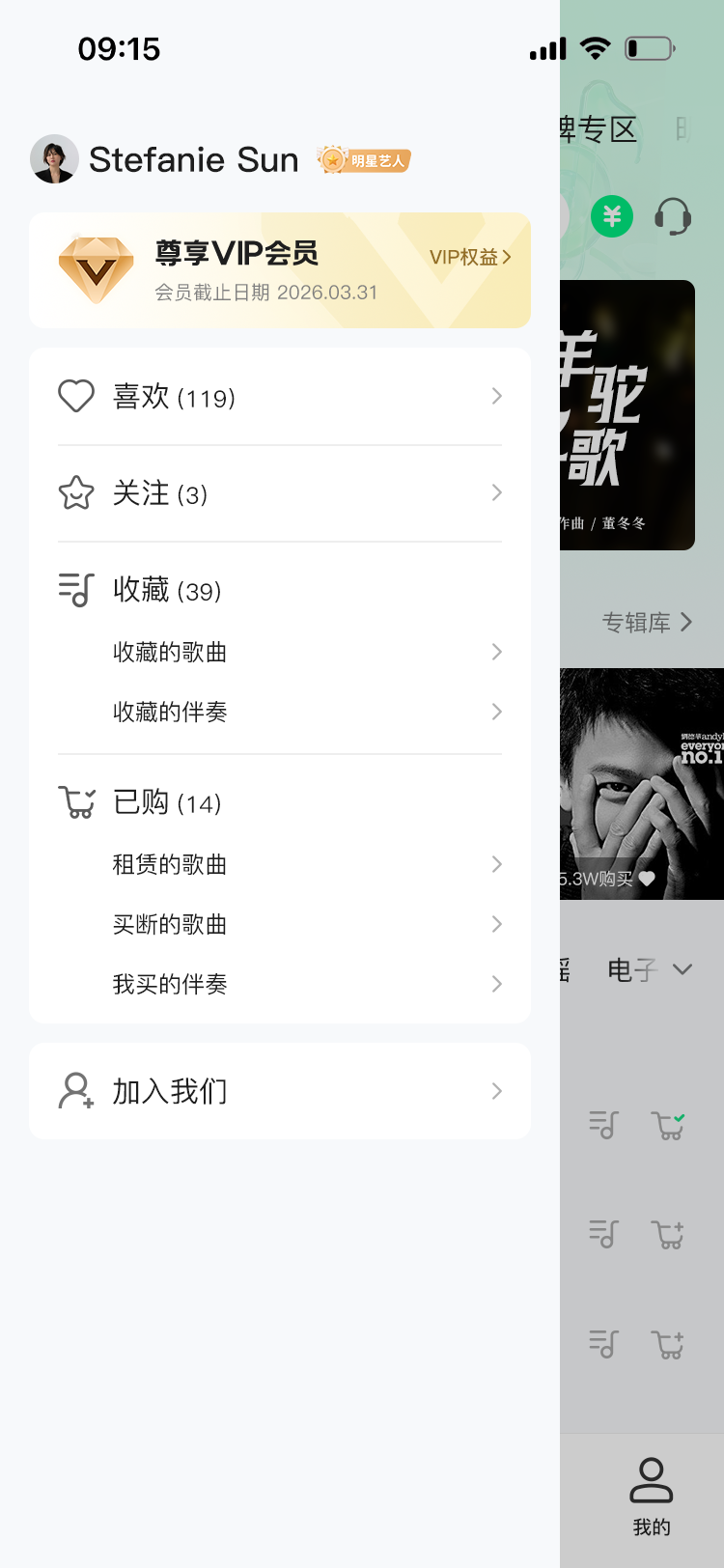This screenshot has height=1568, width=724.
Task: Open Stefanie Sun's profile avatar
Action: (x=54, y=159)
